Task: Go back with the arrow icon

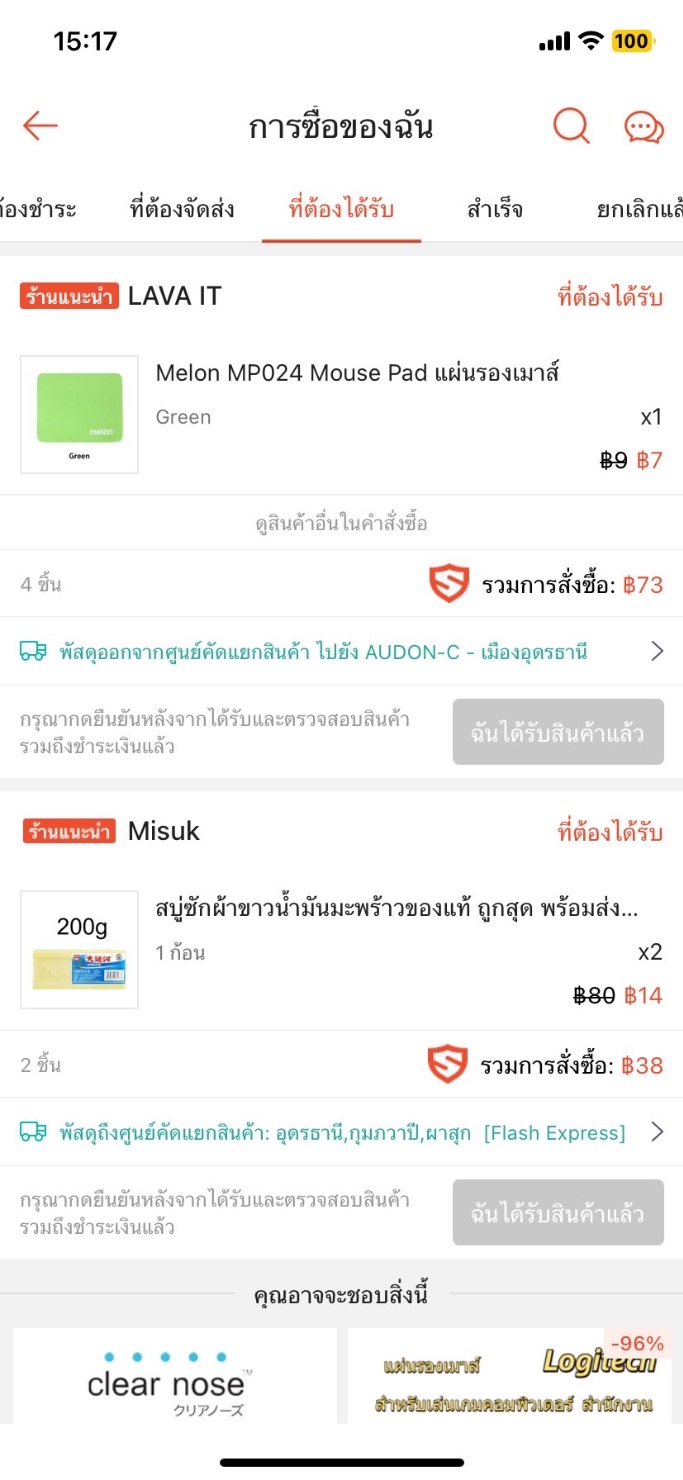Action: 40,126
